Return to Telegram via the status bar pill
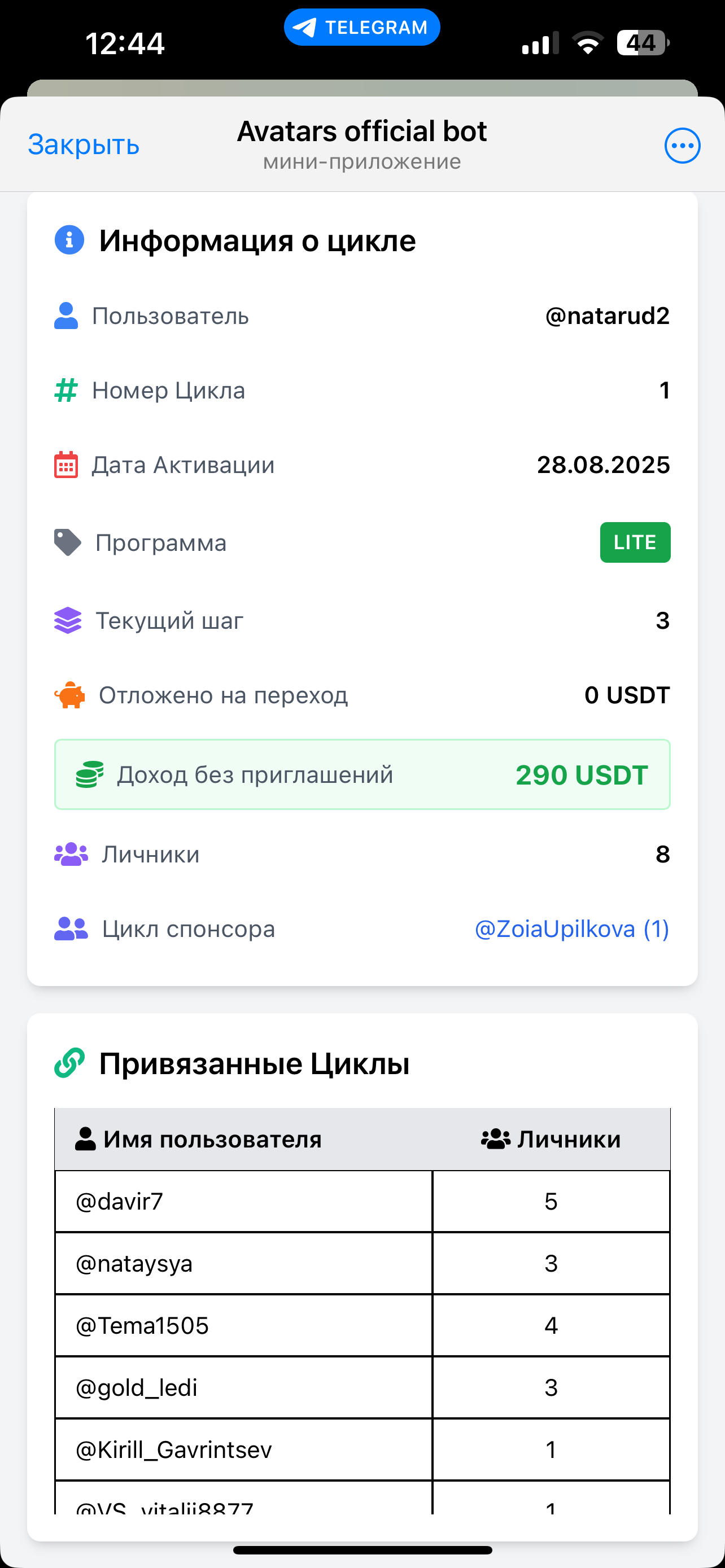Image resolution: width=725 pixels, height=1568 pixels. 361,28
